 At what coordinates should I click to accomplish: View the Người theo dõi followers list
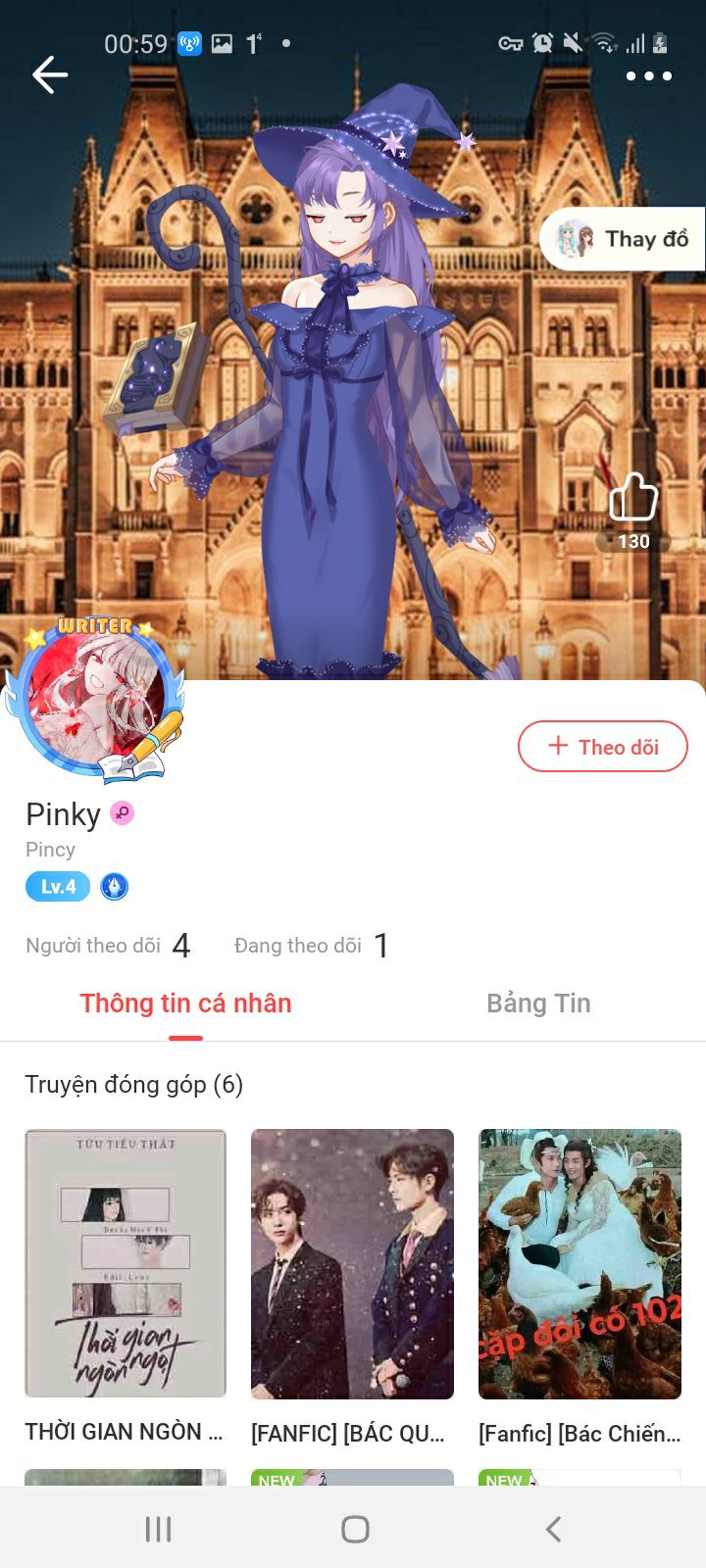(108, 946)
